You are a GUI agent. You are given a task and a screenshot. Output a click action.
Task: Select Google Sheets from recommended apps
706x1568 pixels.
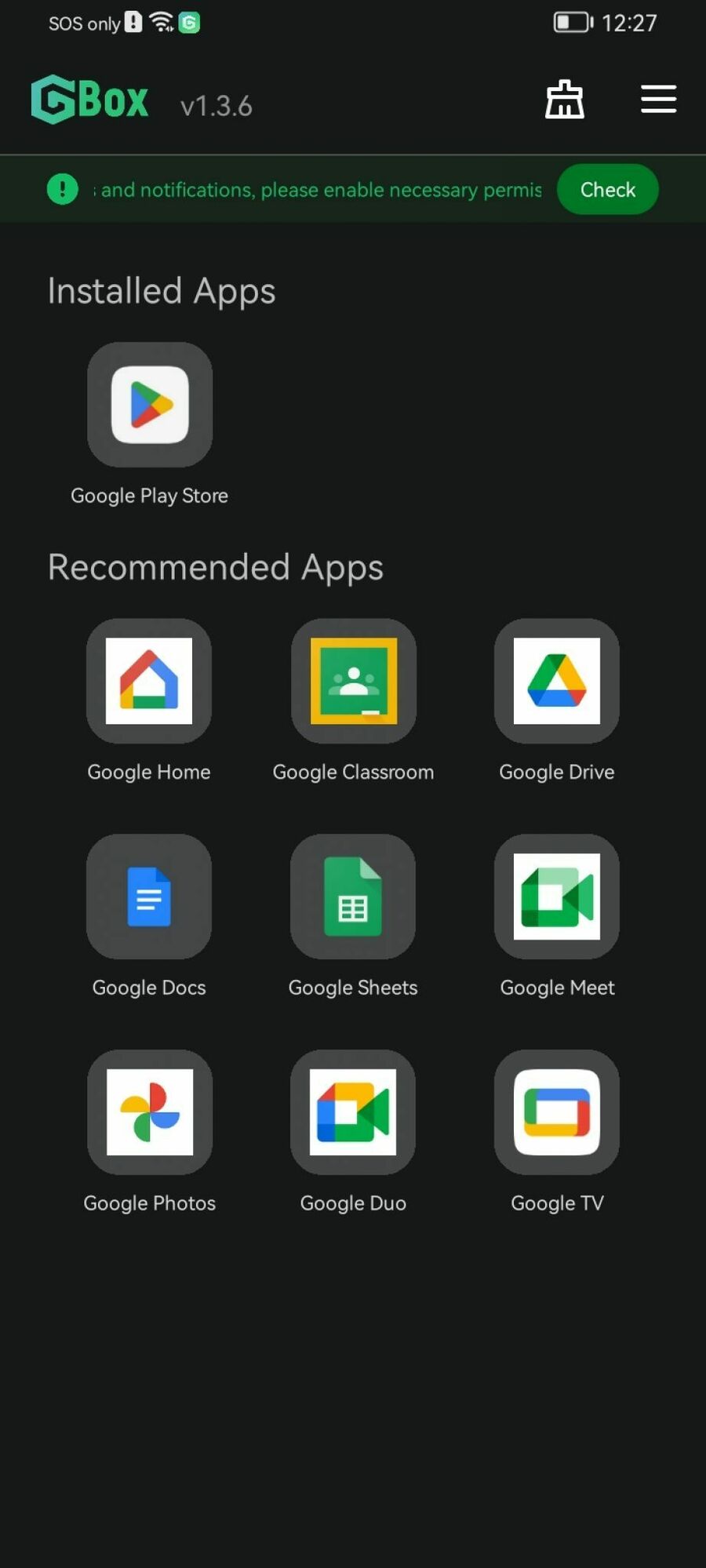[353, 897]
